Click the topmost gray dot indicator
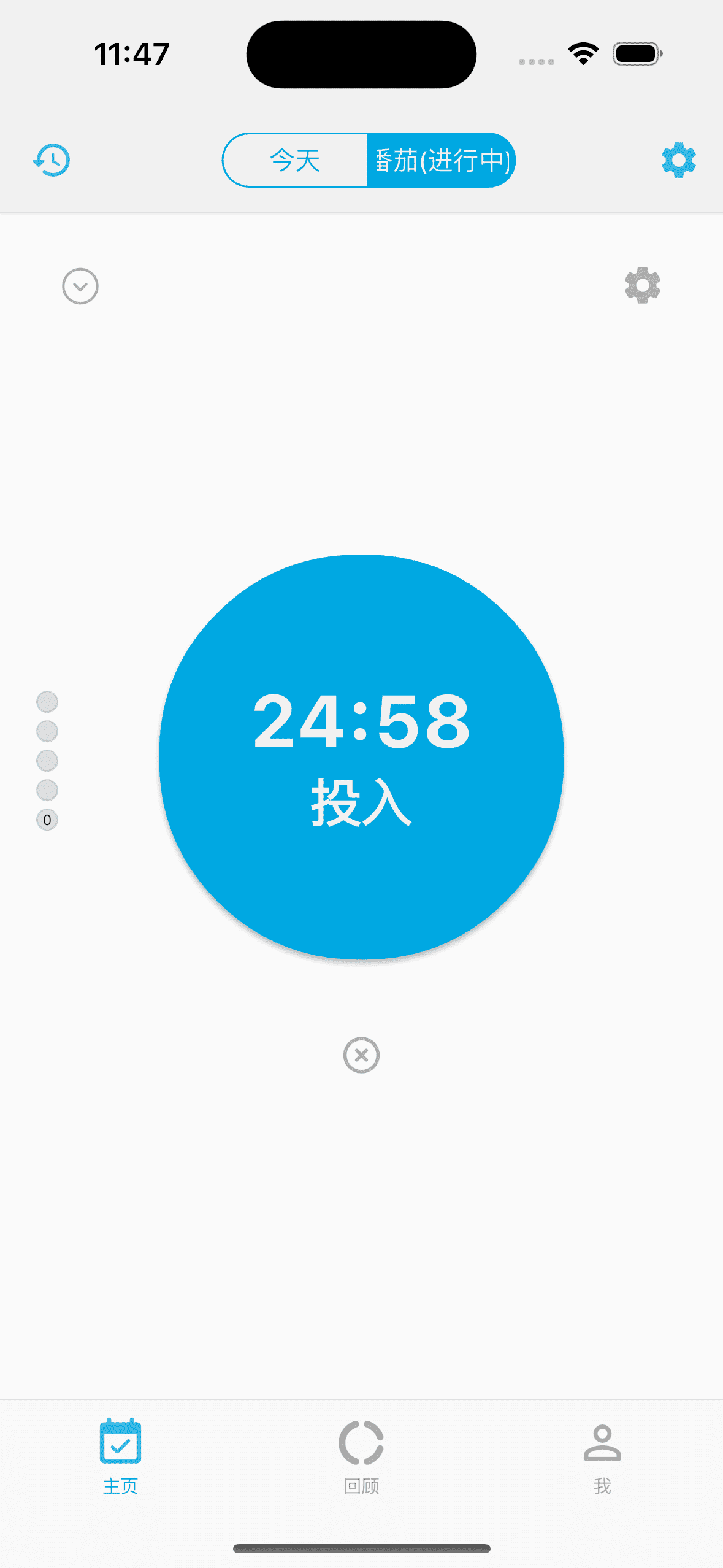 pyautogui.click(x=46, y=701)
